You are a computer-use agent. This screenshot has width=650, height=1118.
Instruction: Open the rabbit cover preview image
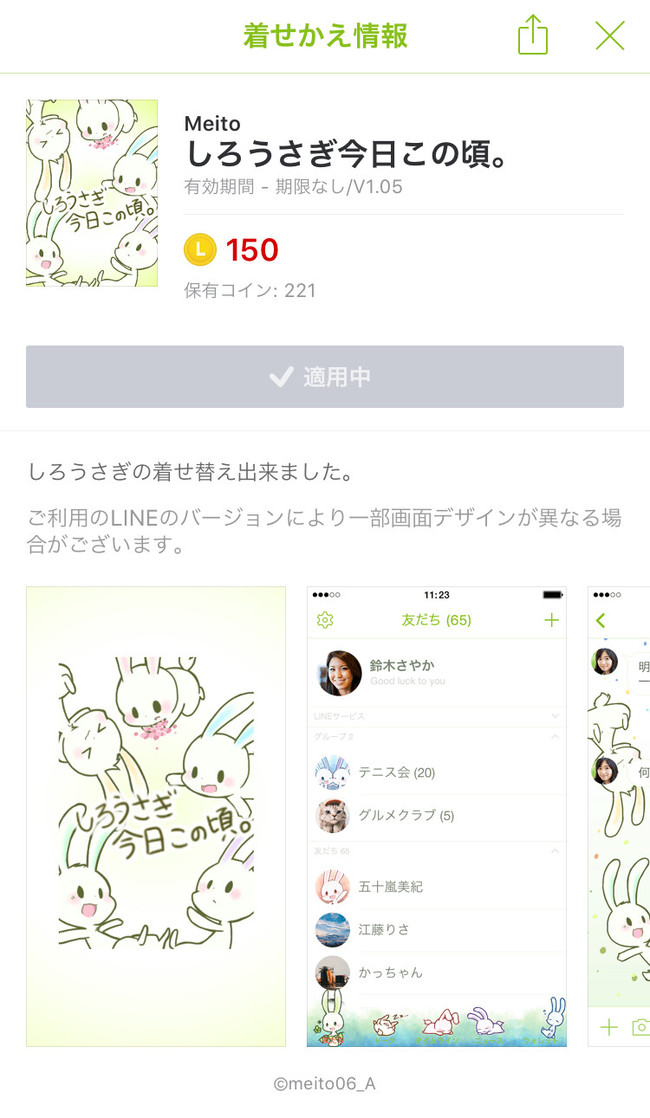click(x=156, y=815)
